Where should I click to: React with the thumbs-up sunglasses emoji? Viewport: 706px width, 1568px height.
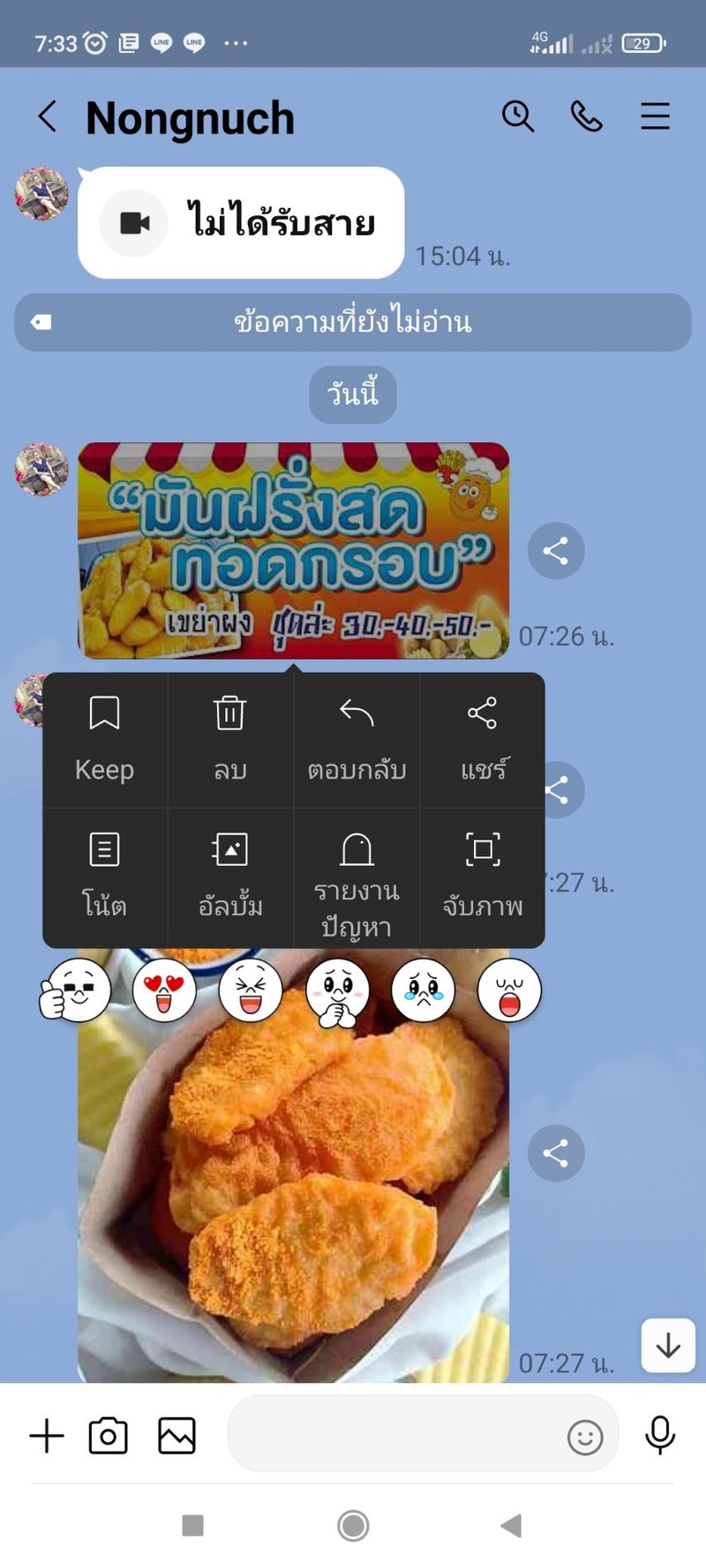click(77, 990)
